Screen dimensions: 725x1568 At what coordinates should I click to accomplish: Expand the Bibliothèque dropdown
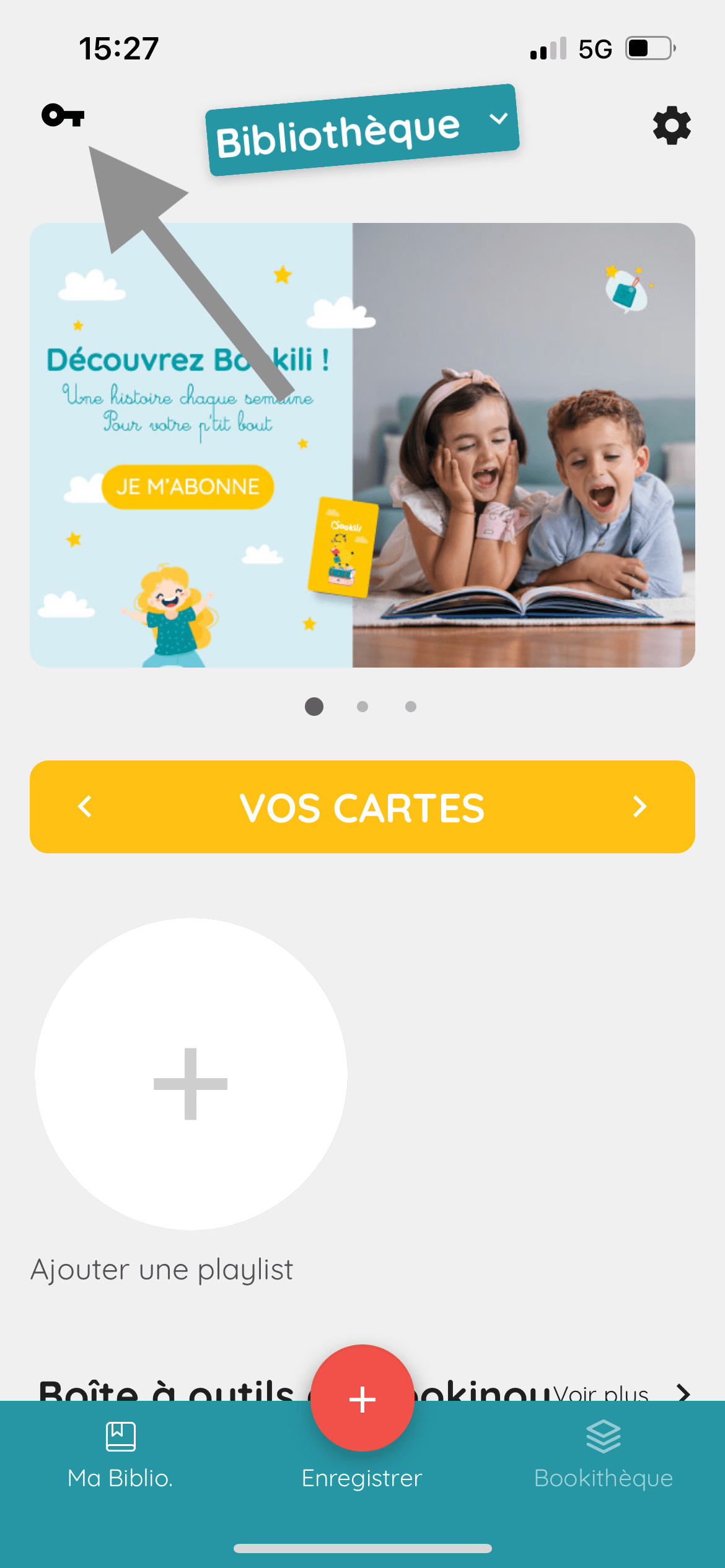362,130
